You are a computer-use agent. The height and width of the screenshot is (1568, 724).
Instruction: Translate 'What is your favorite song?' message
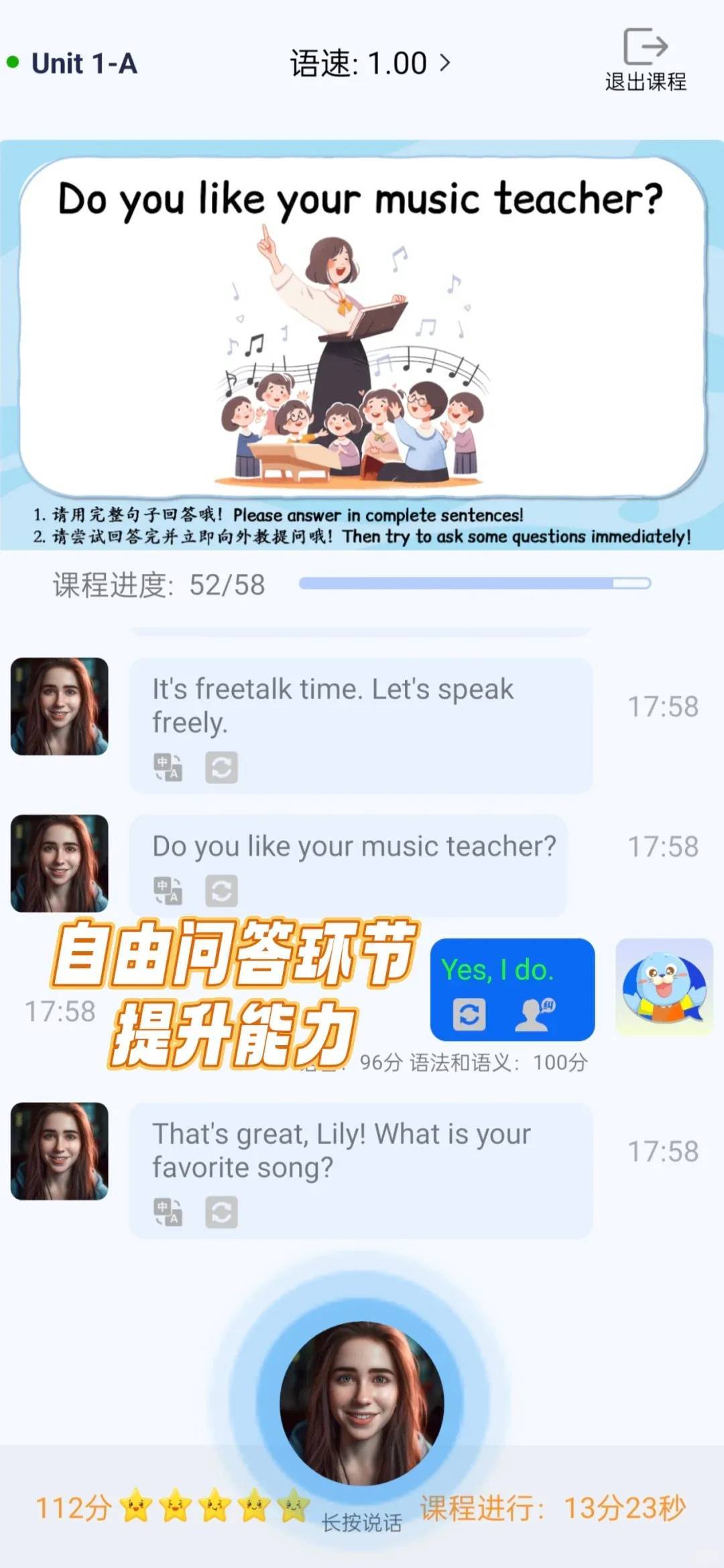tap(168, 1211)
